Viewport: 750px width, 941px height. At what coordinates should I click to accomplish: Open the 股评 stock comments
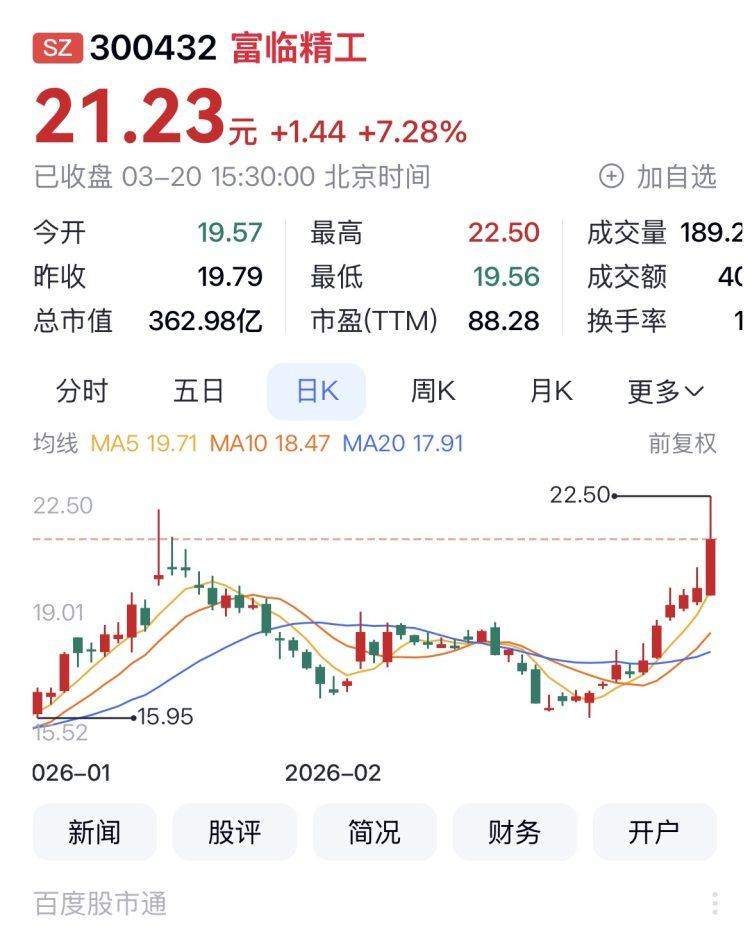(235, 832)
